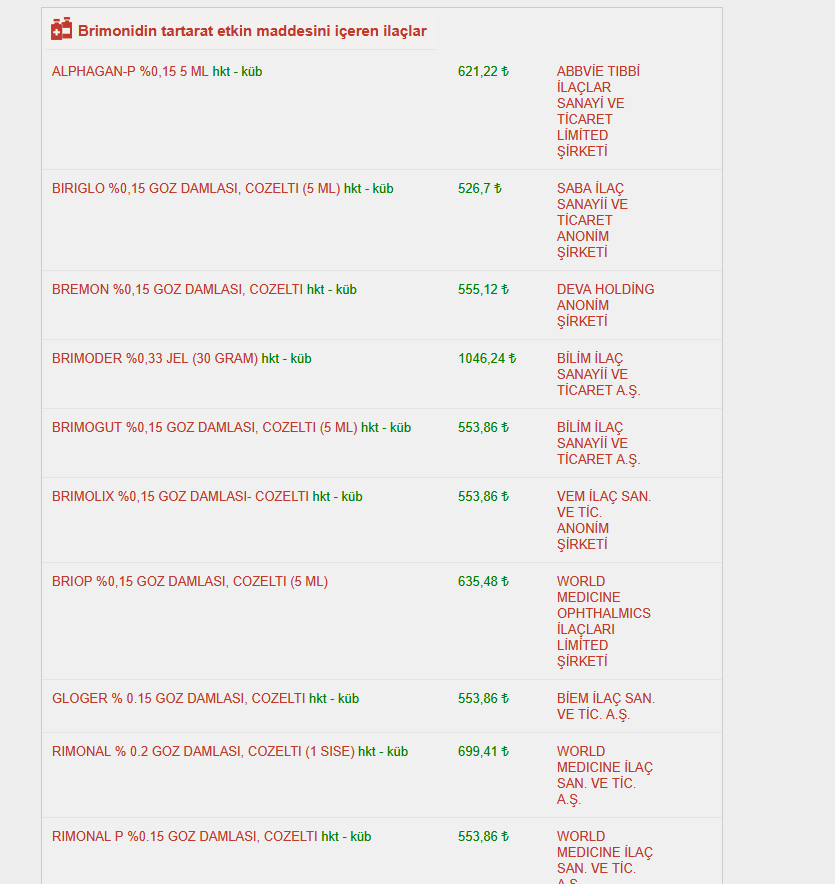View WORLD MEDICINE OPHTHALMICS İLAÇLARI company

[x=603, y=621]
